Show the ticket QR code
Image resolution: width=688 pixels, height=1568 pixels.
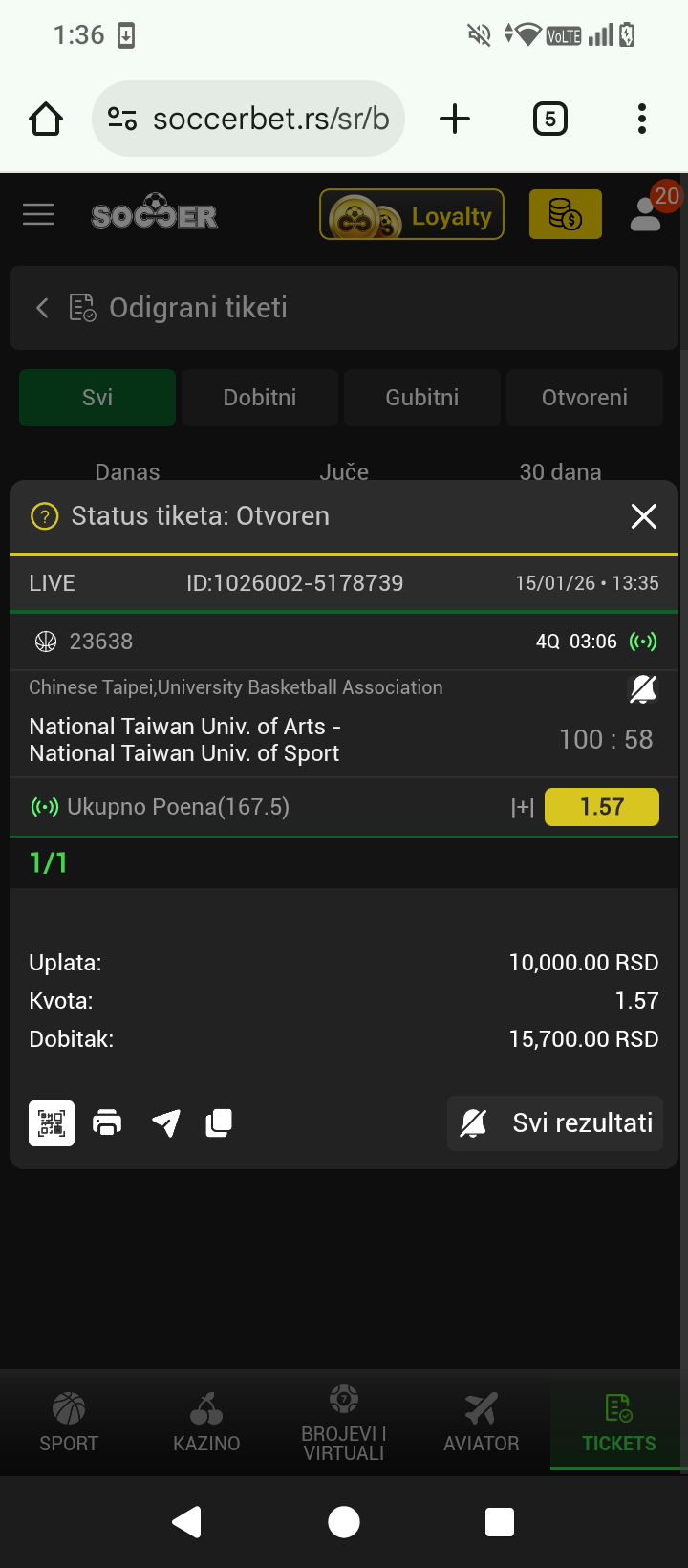coord(52,1123)
